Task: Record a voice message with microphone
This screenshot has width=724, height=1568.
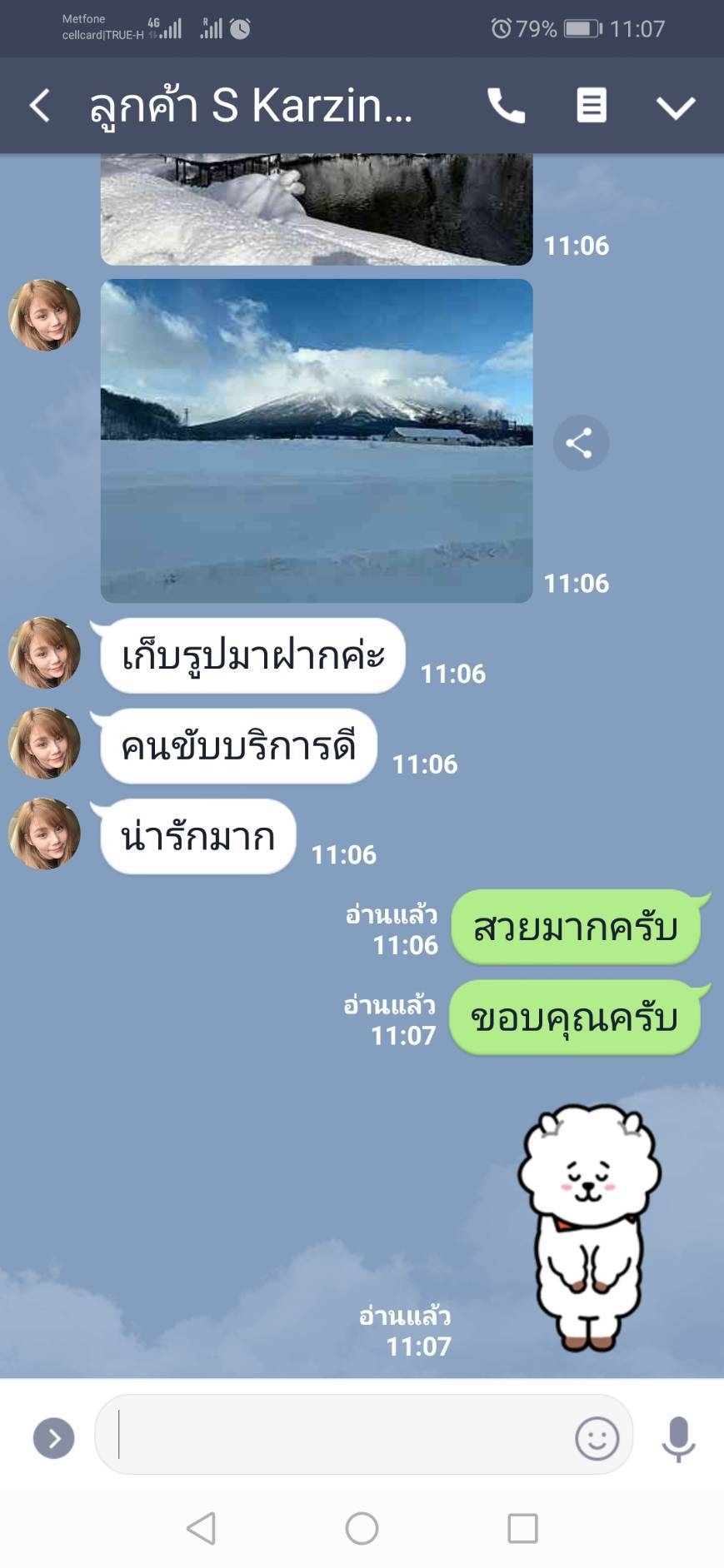Action: [678, 1438]
